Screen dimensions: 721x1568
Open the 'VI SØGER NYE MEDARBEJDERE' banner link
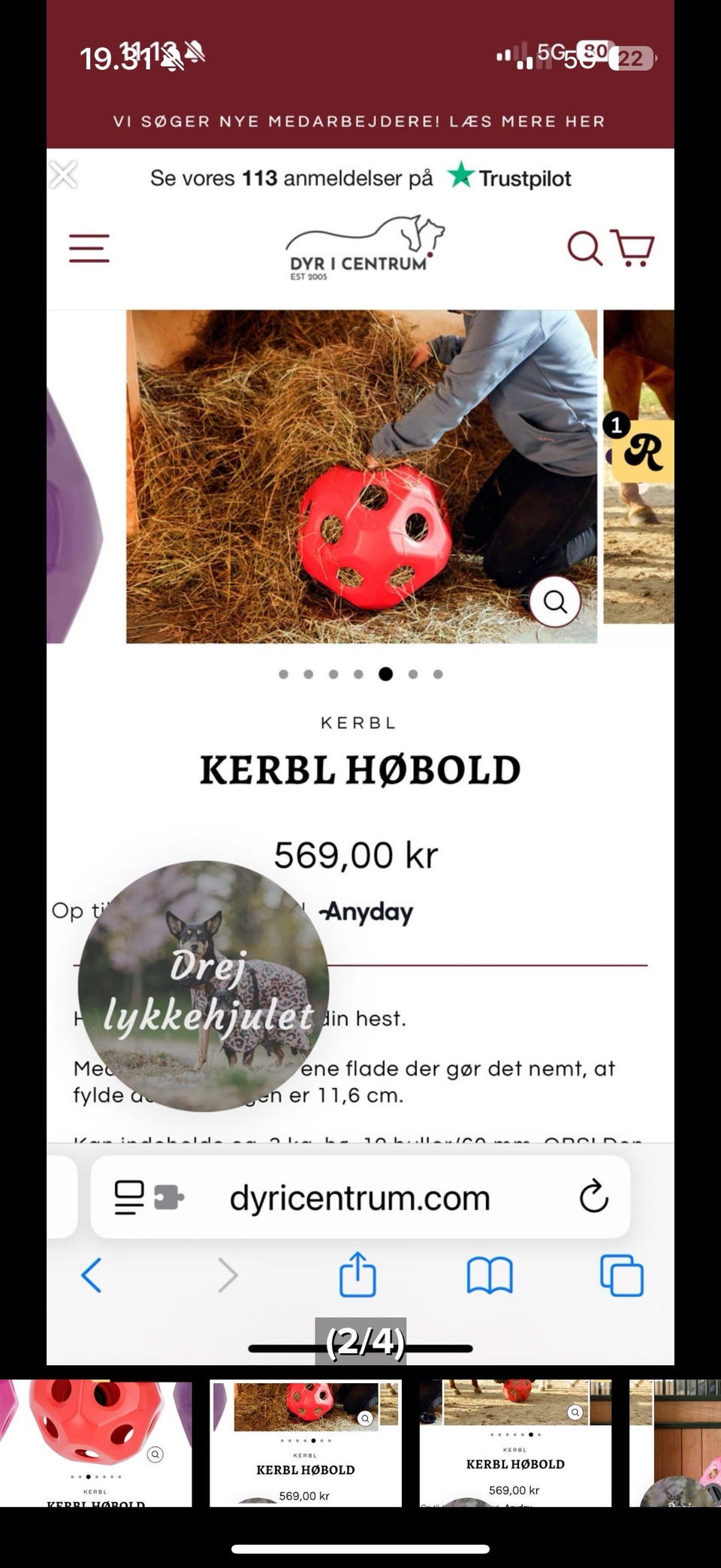(x=360, y=121)
